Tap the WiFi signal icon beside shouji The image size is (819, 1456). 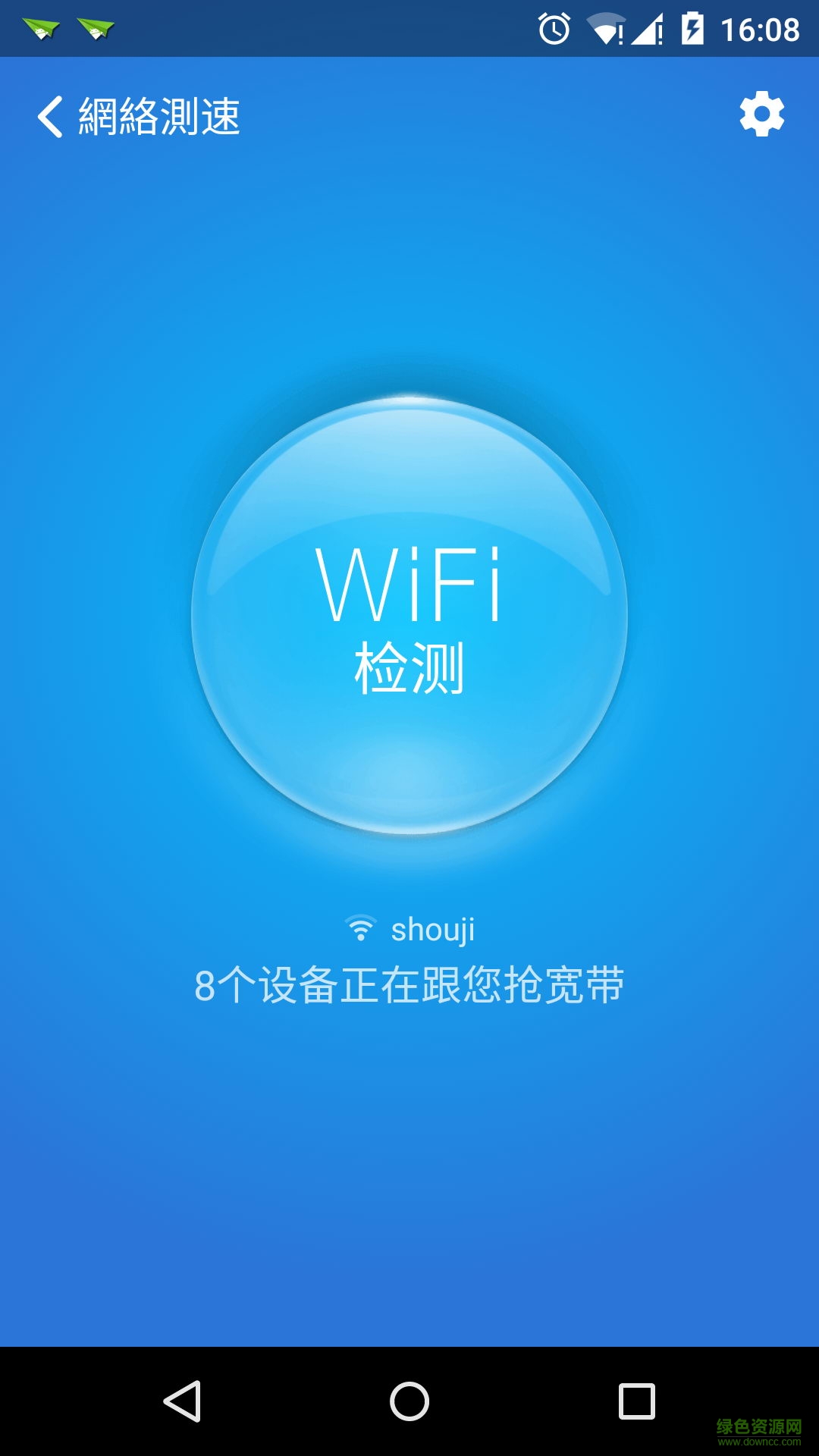tap(362, 927)
